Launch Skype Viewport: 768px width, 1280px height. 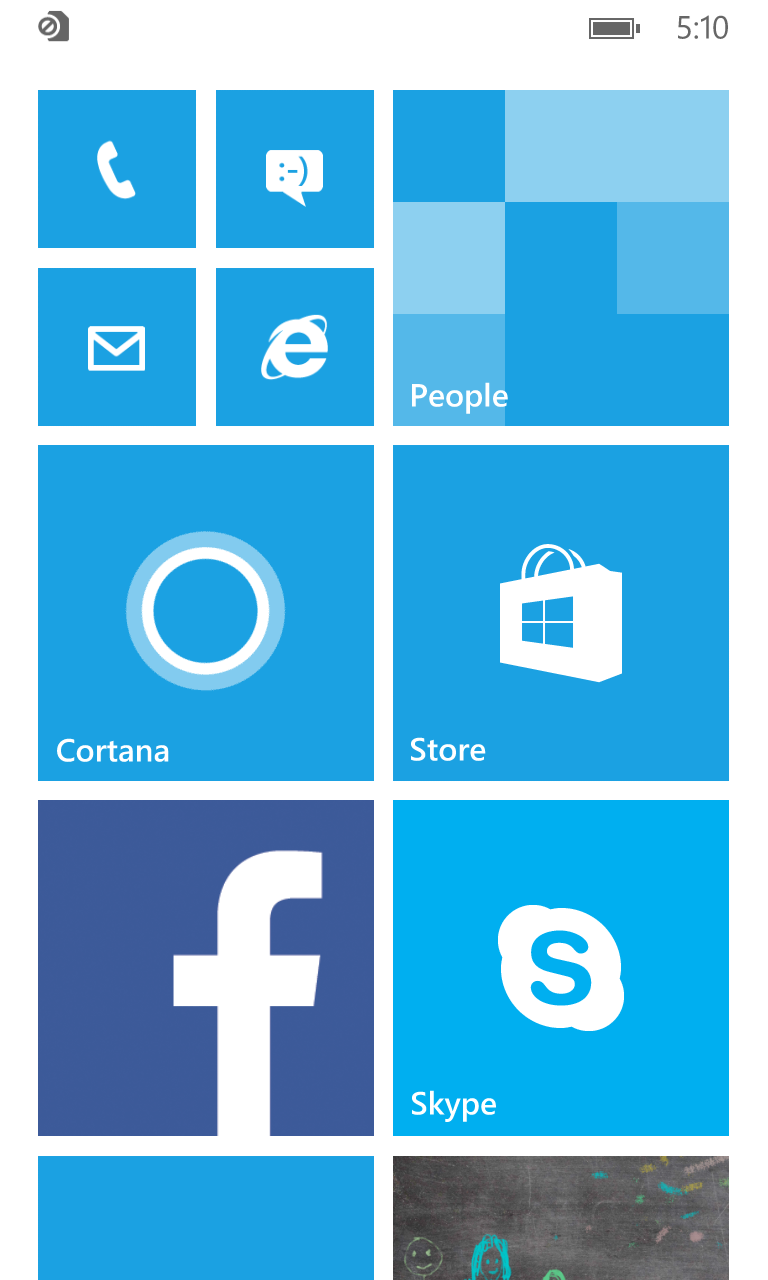tap(561, 968)
